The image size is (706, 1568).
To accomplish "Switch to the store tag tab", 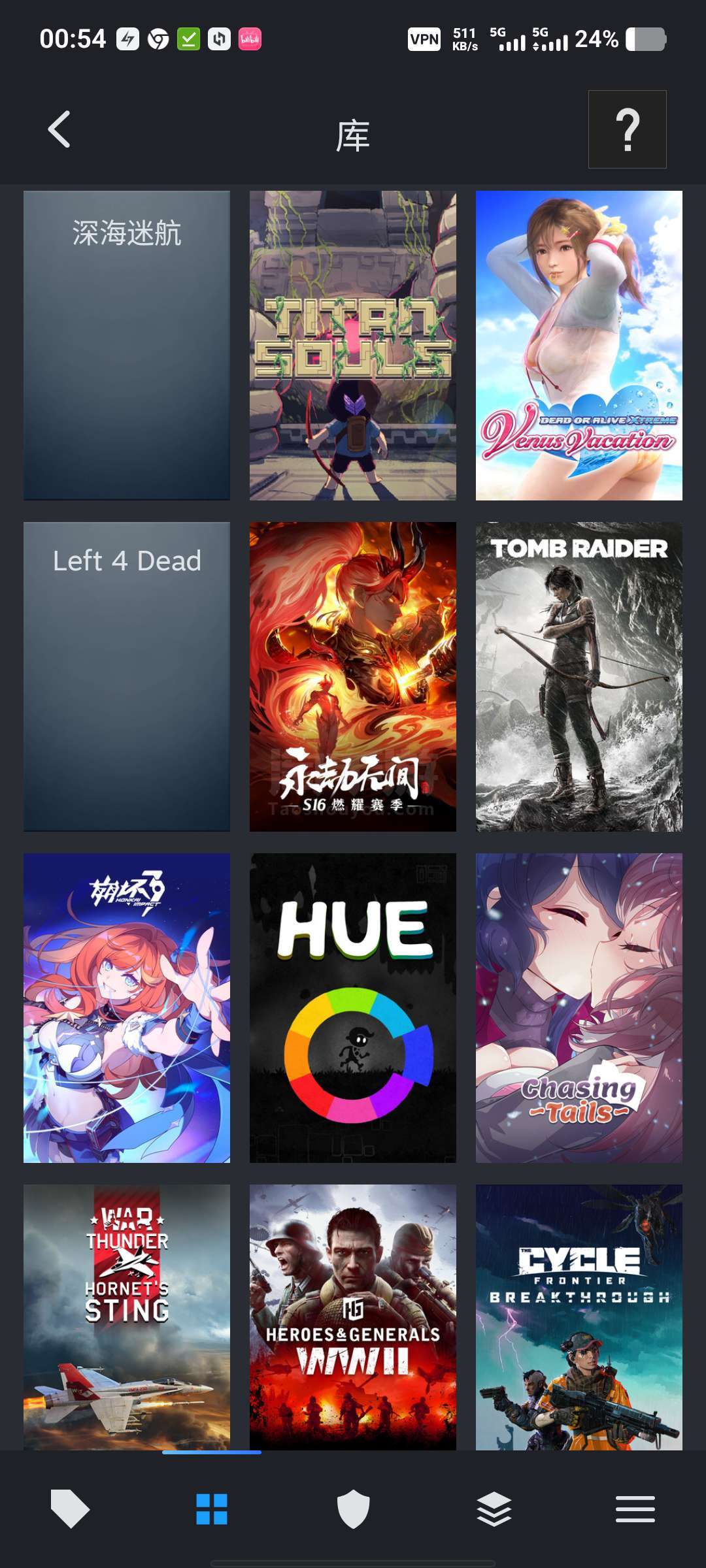I will [x=71, y=1509].
